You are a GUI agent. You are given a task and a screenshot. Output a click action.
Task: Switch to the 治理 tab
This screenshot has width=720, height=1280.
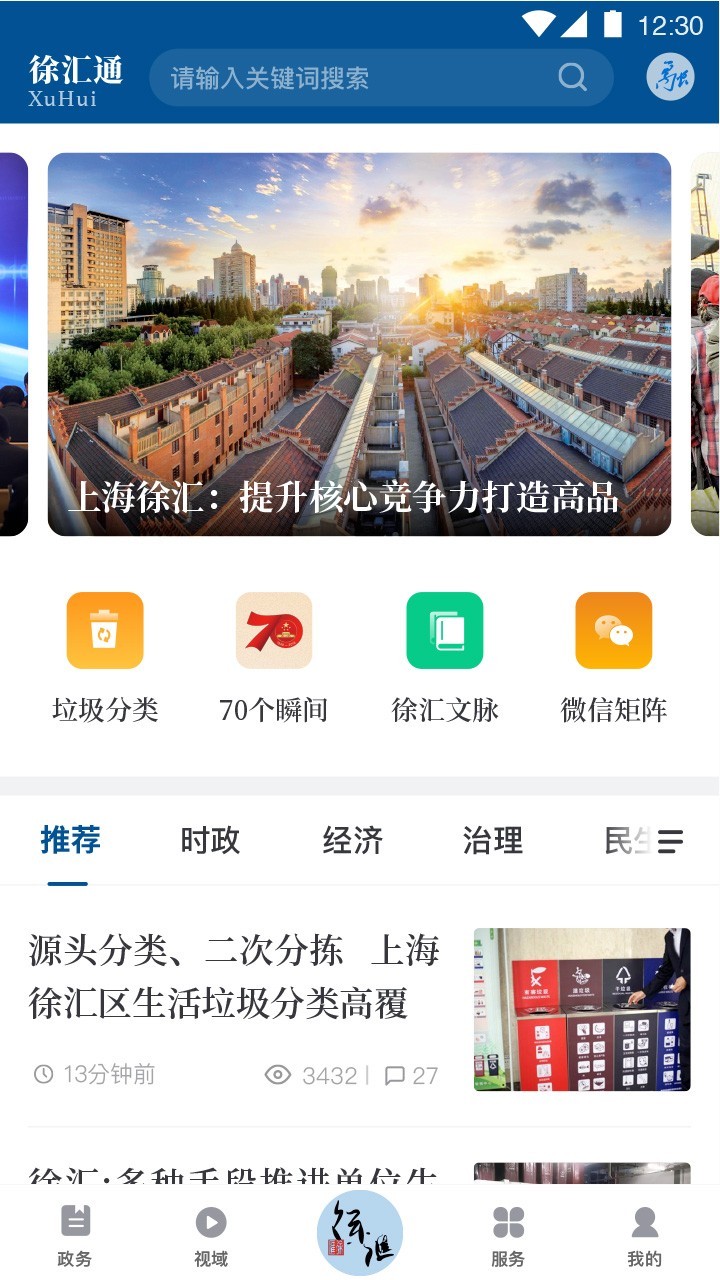[492, 840]
